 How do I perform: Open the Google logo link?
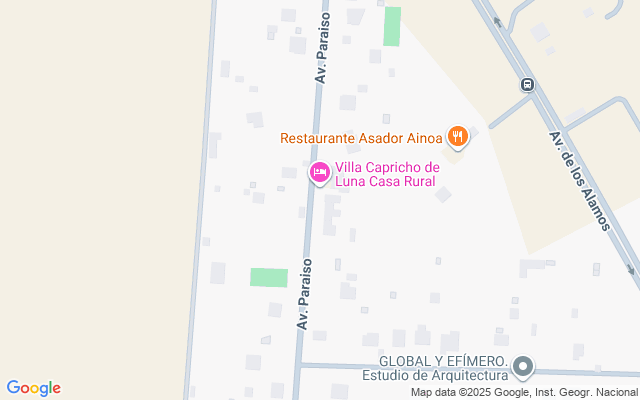tap(33, 388)
